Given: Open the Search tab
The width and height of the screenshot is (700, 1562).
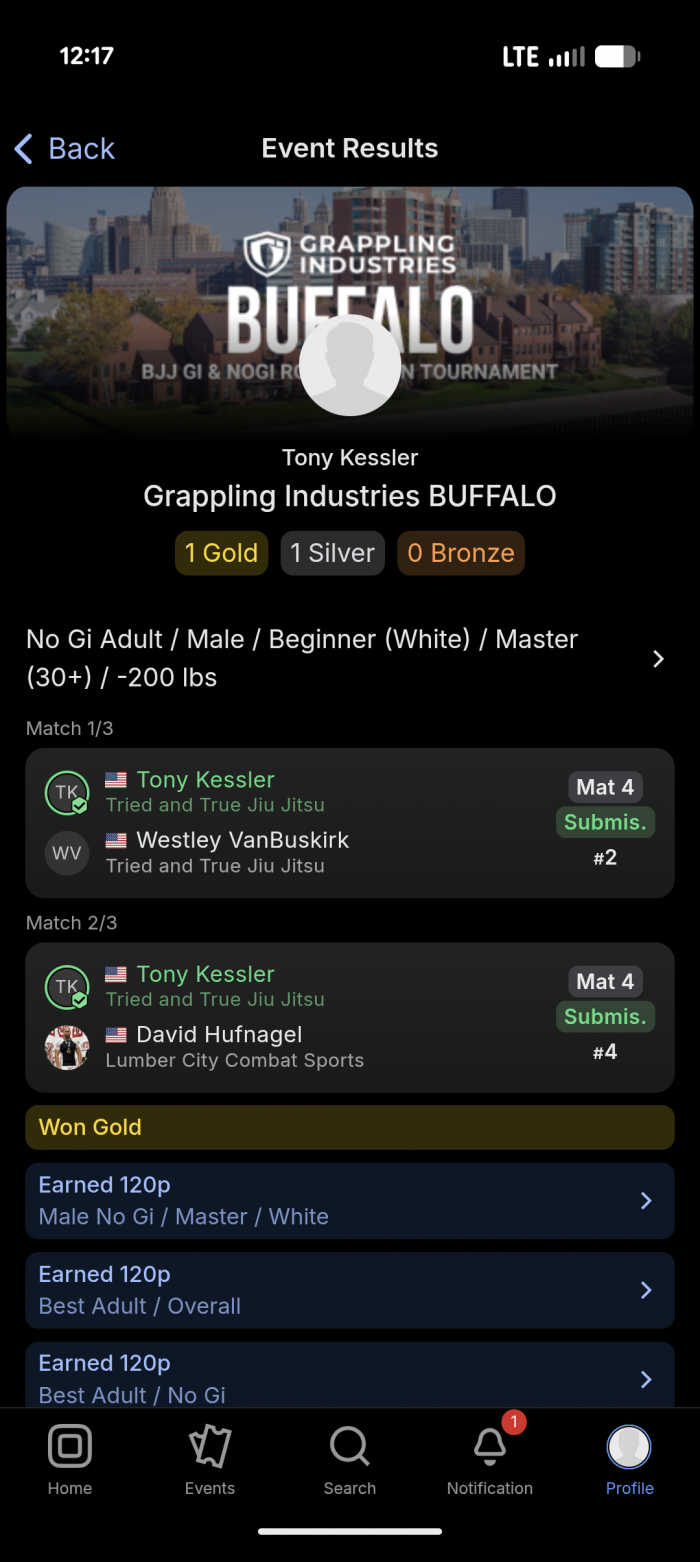Looking at the screenshot, I should tap(350, 1460).
